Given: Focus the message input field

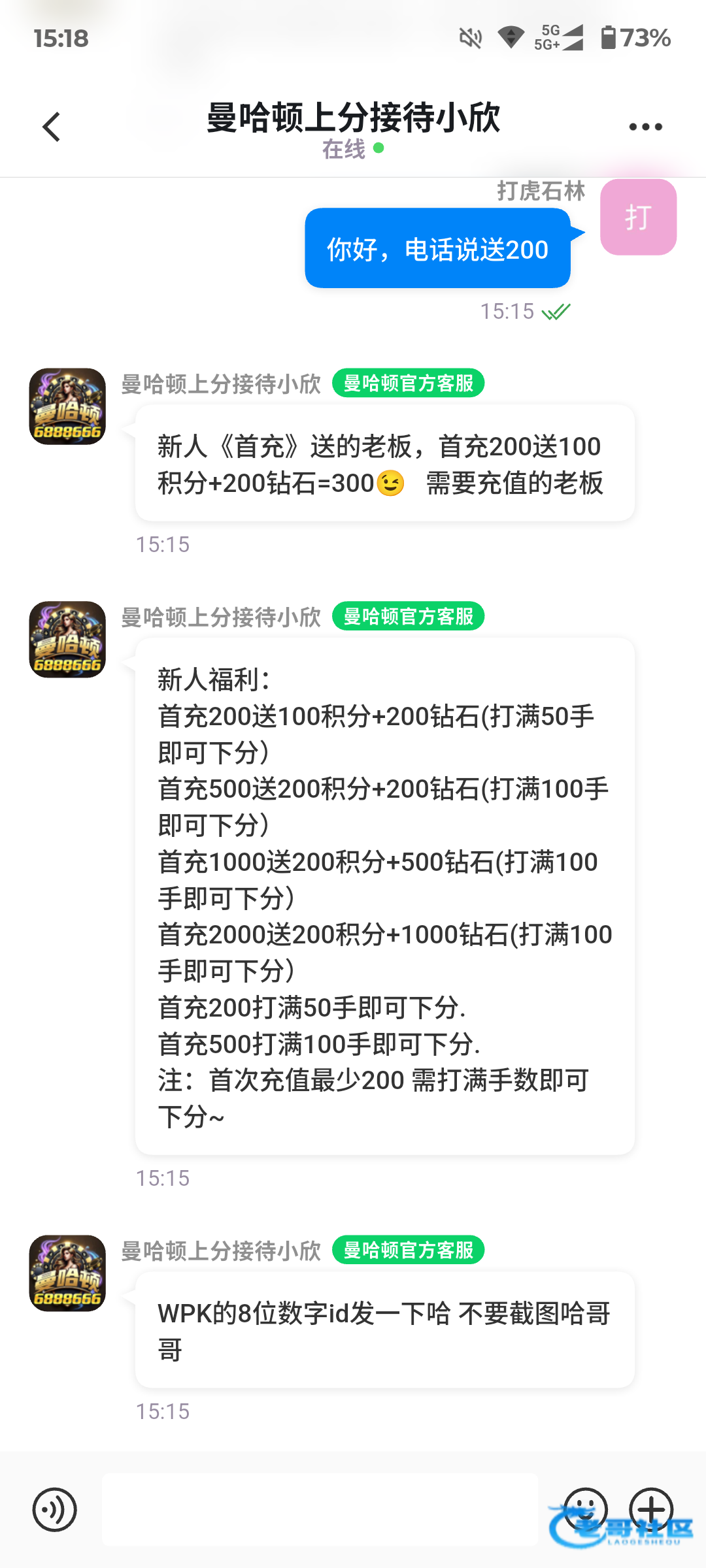Looking at the screenshot, I should [x=320, y=1510].
